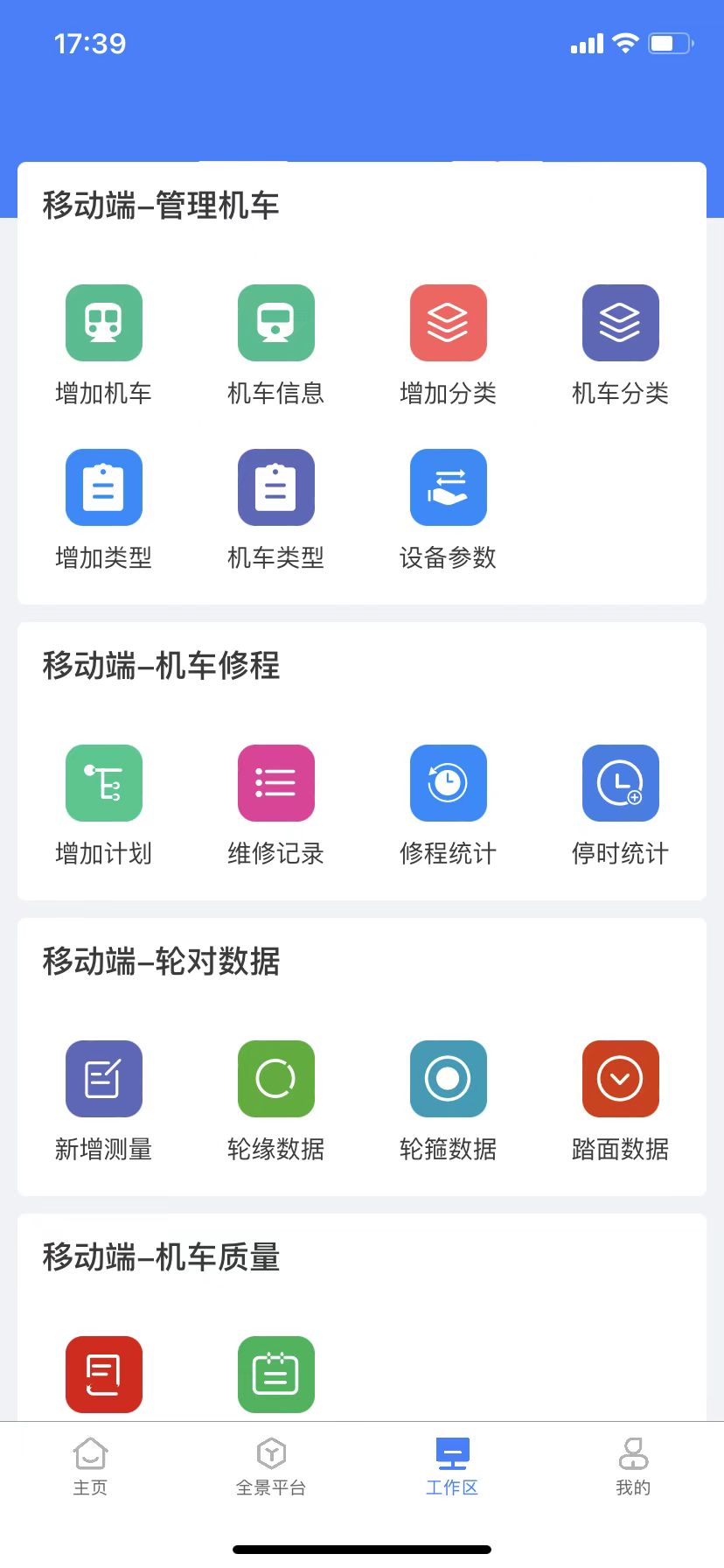Tap the red 增加分类 icon
The width and height of the screenshot is (724, 1568).
(x=449, y=323)
